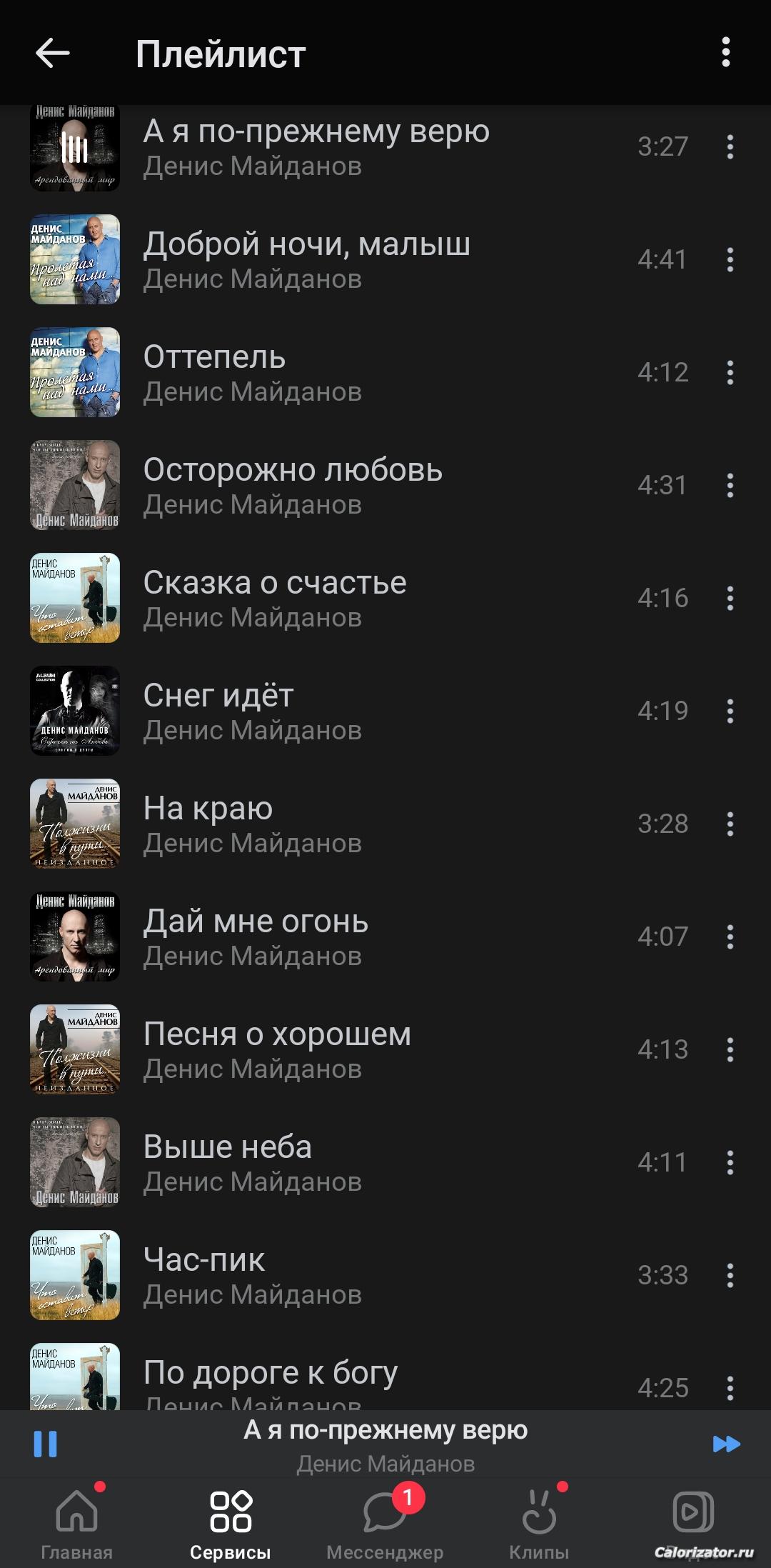Skip to the next track
Viewport: 771px width, 1568px height.
tap(726, 1444)
